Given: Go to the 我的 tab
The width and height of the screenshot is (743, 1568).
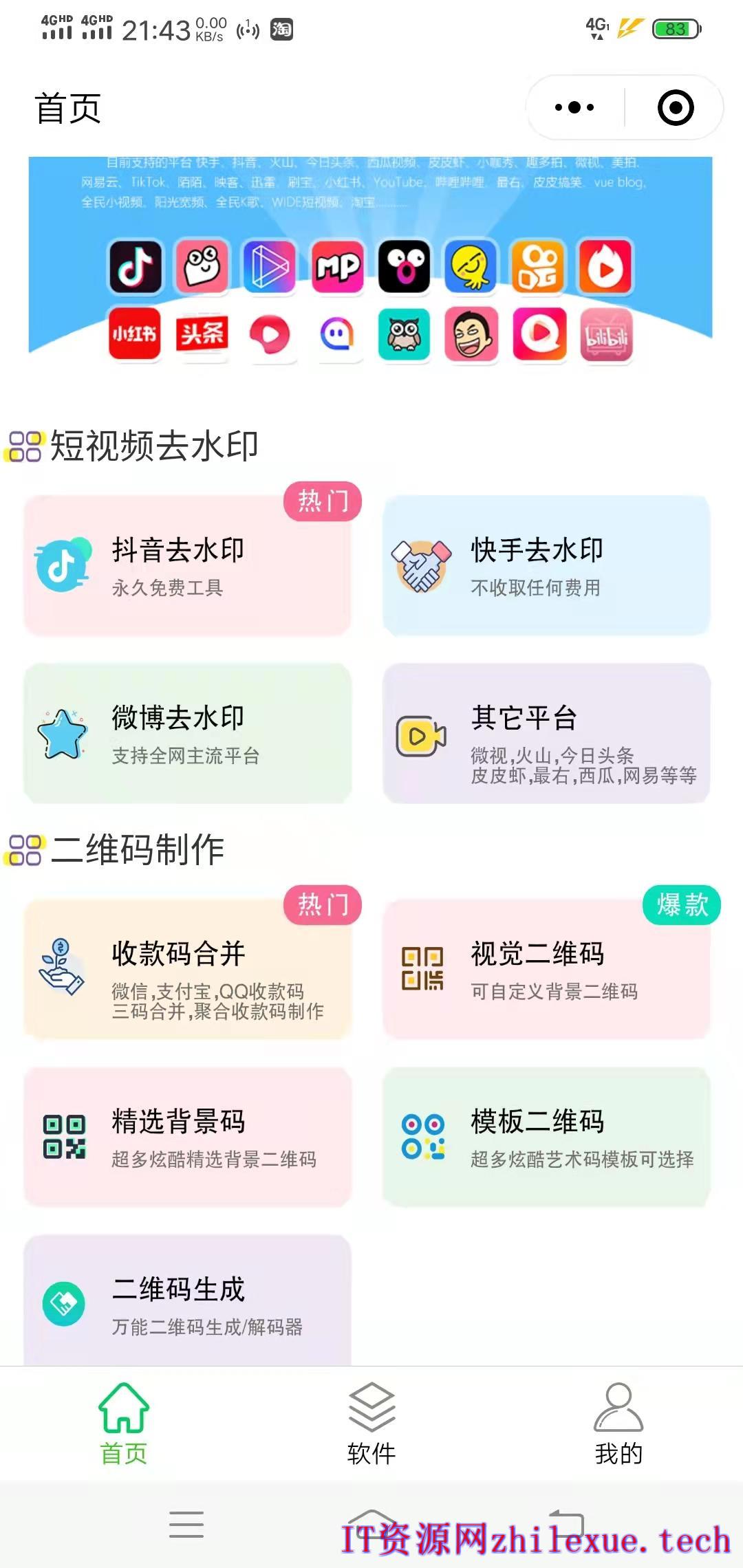Looking at the screenshot, I should click(x=618, y=1424).
